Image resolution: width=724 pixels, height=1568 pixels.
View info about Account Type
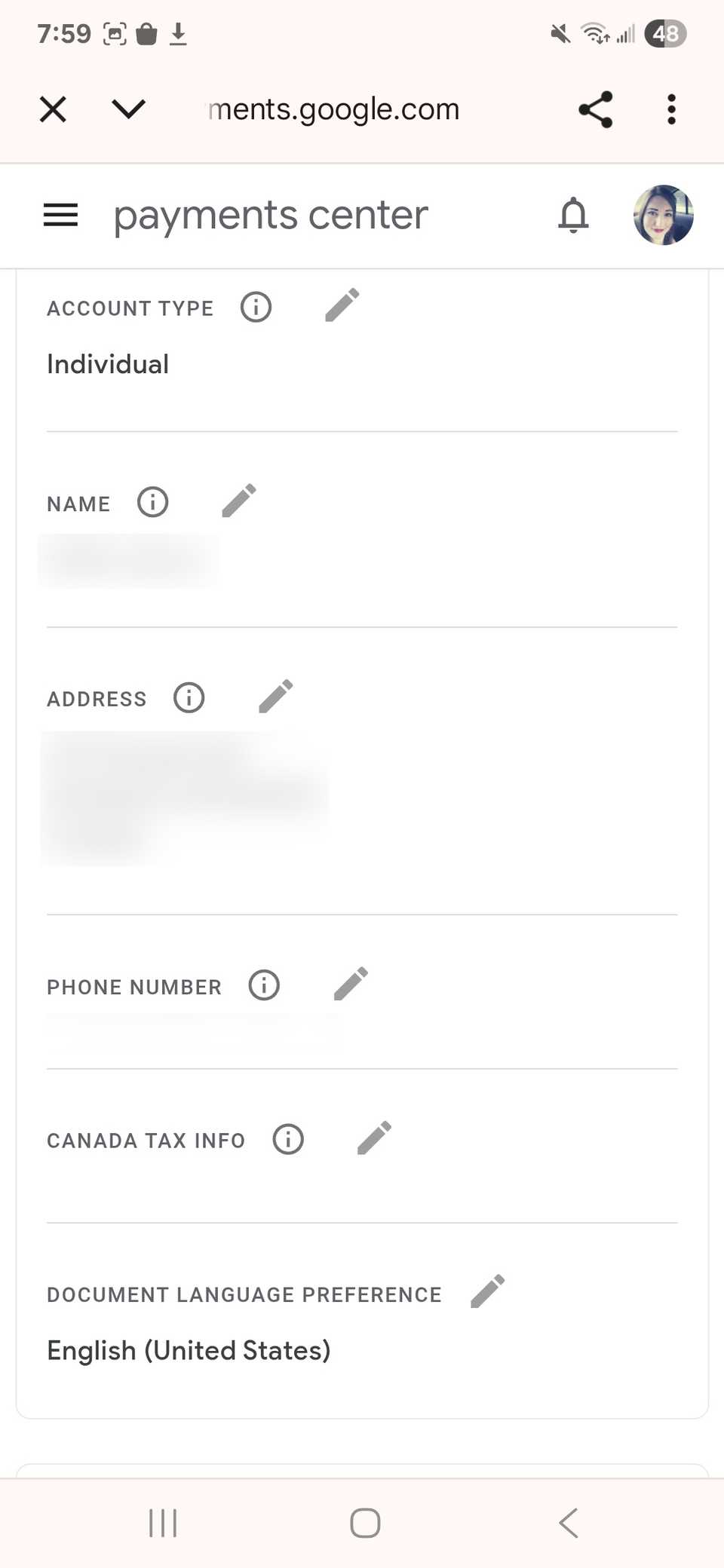255,307
